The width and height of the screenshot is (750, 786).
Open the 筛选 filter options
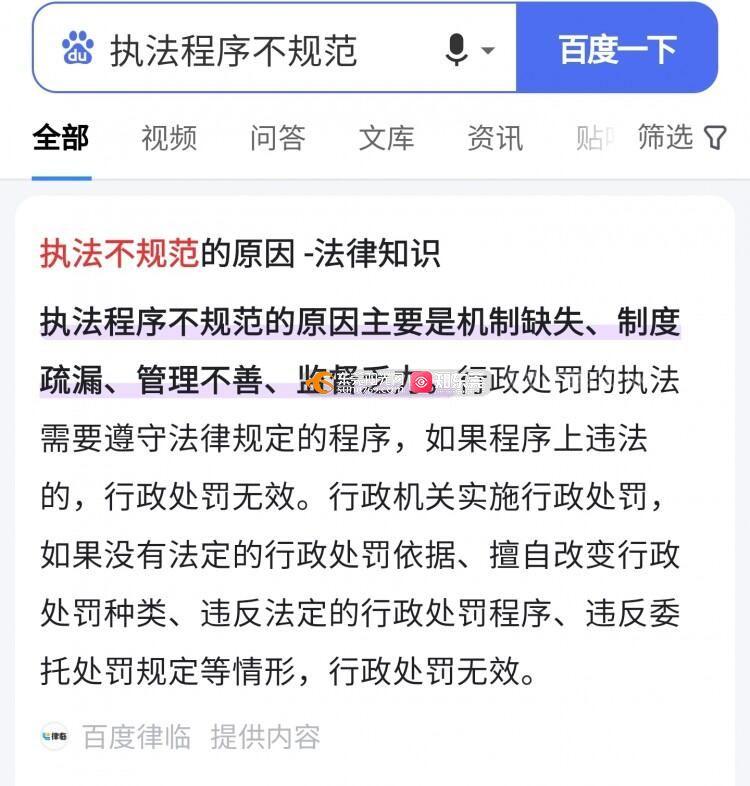pyautogui.click(x=682, y=138)
